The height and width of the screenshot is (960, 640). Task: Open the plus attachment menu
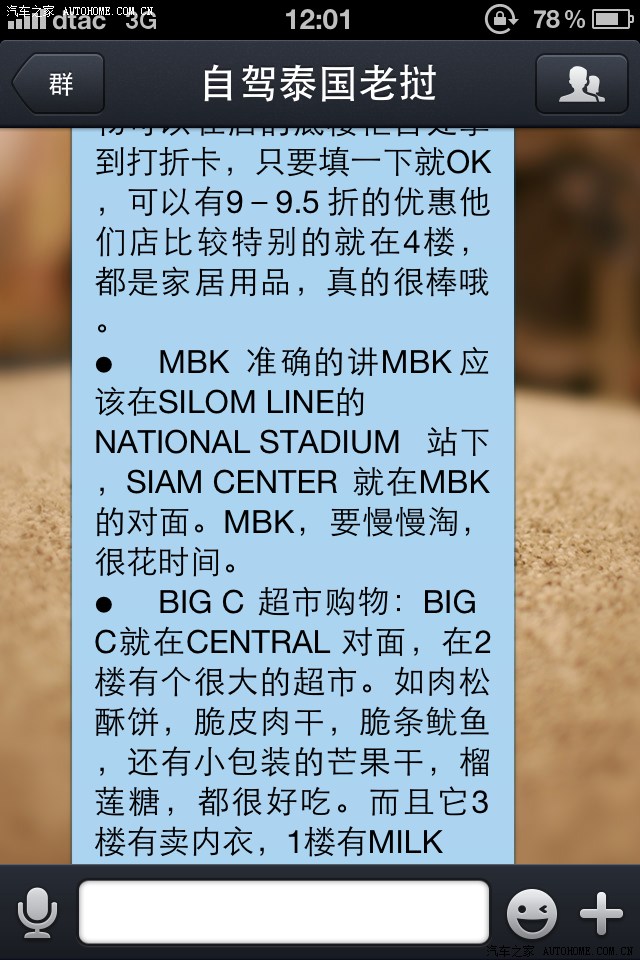point(601,913)
